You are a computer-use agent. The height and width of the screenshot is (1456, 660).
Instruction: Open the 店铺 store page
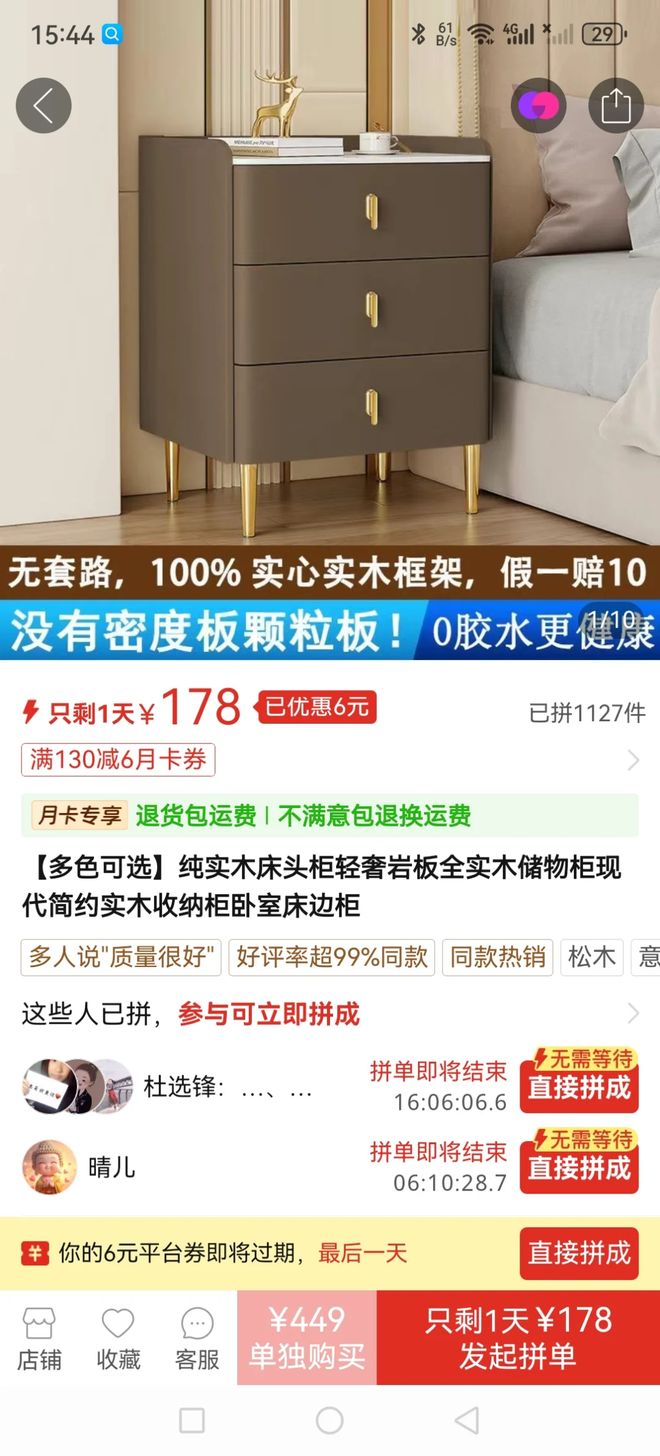coord(39,1338)
